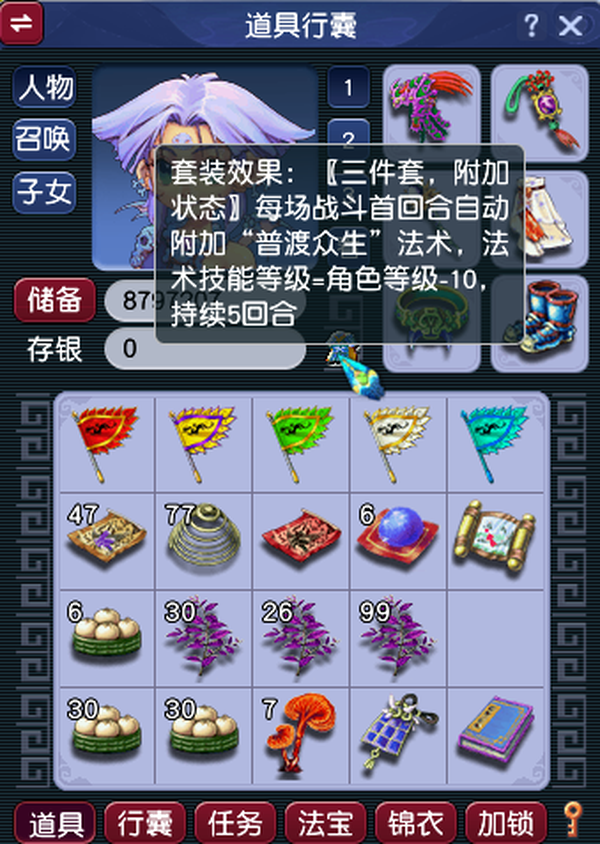Open the 锦衣 tab
This screenshot has width=600, height=844.
417,822
